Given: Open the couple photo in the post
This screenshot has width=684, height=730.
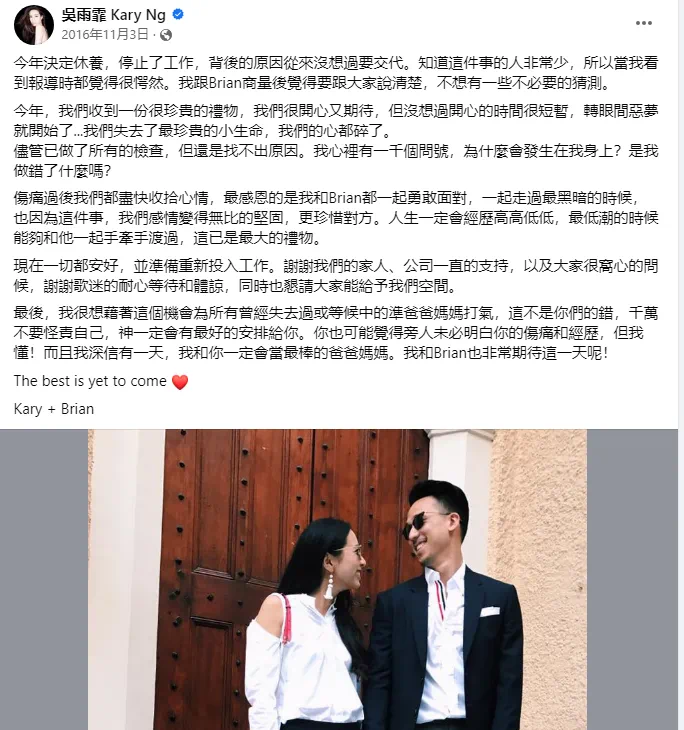Looking at the screenshot, I should [340, 580].
